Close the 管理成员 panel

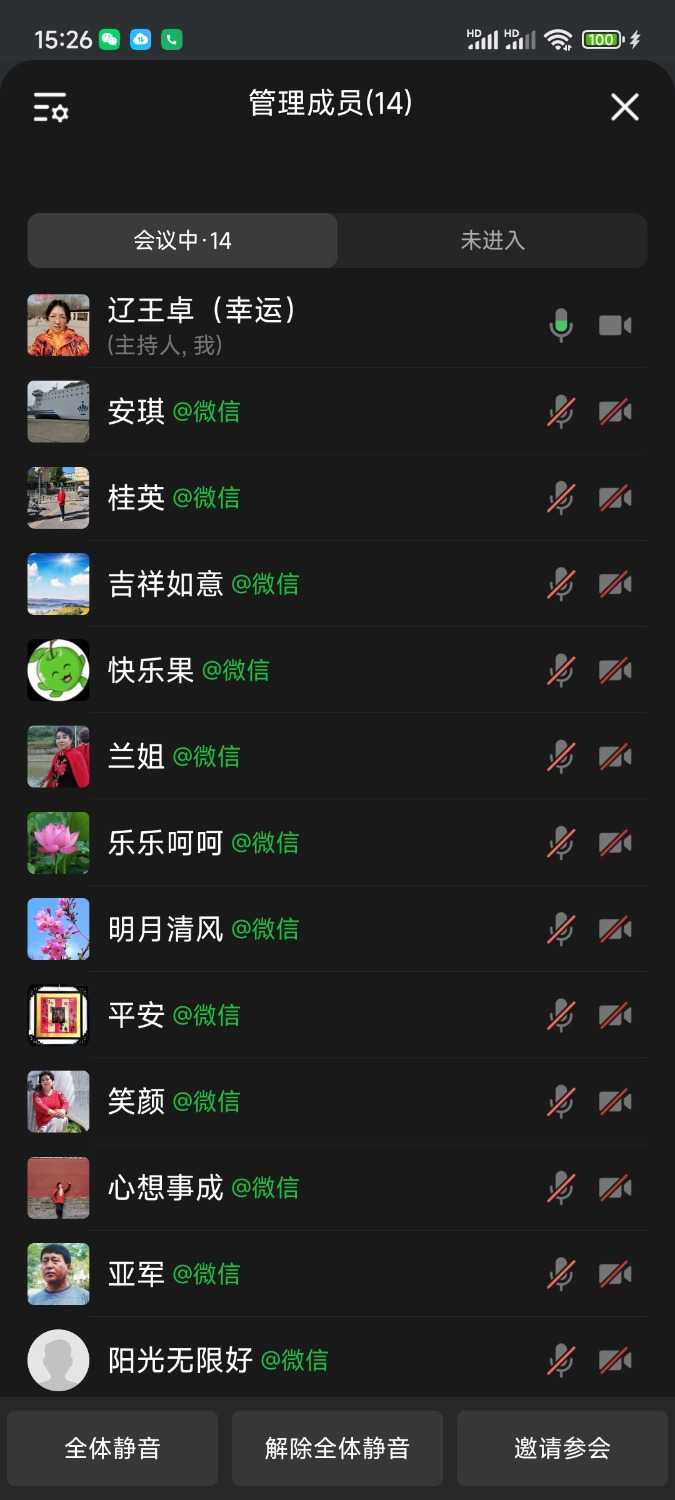point(624,107)
